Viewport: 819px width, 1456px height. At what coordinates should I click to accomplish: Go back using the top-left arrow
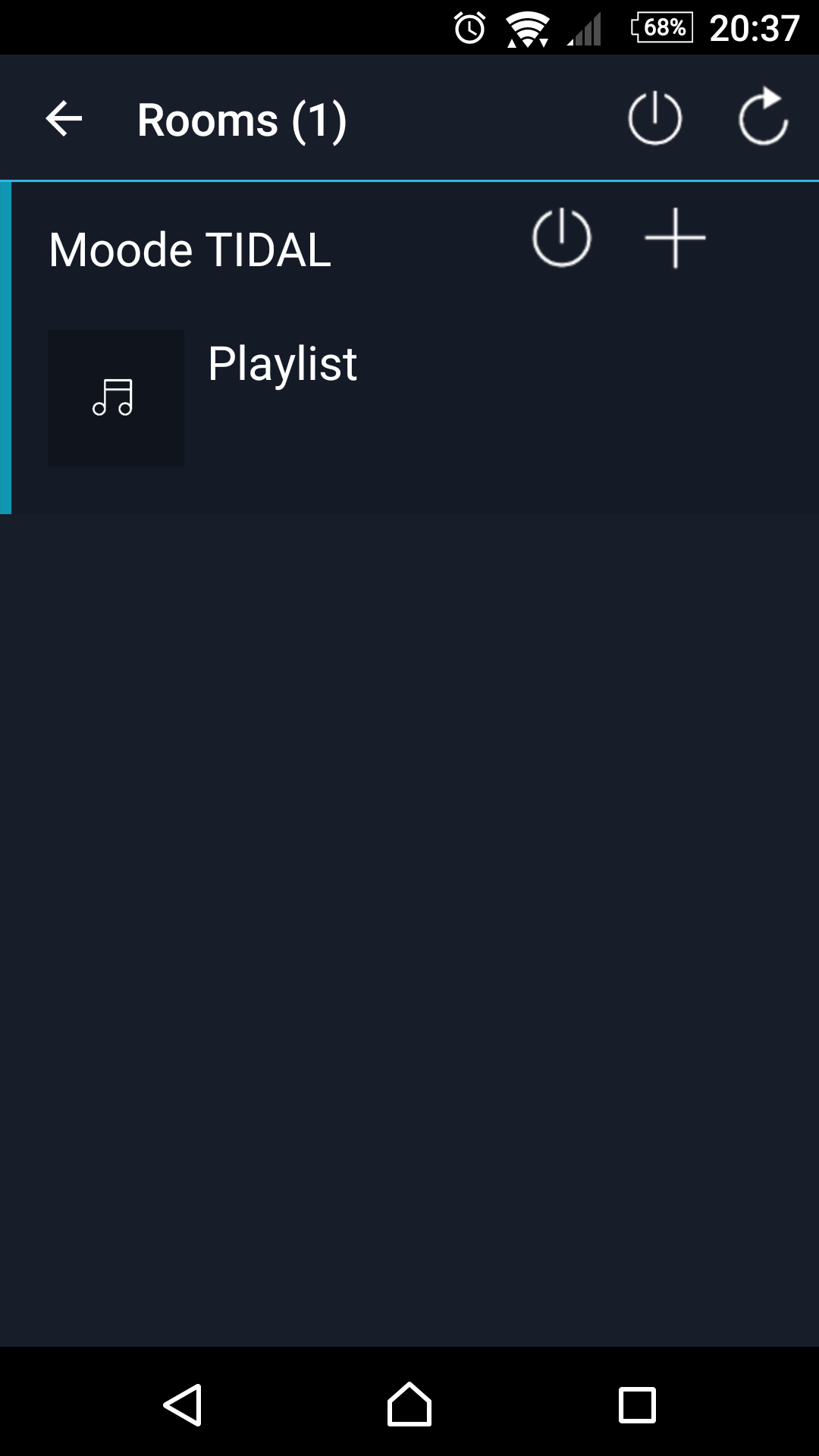[x=64, y=119]
